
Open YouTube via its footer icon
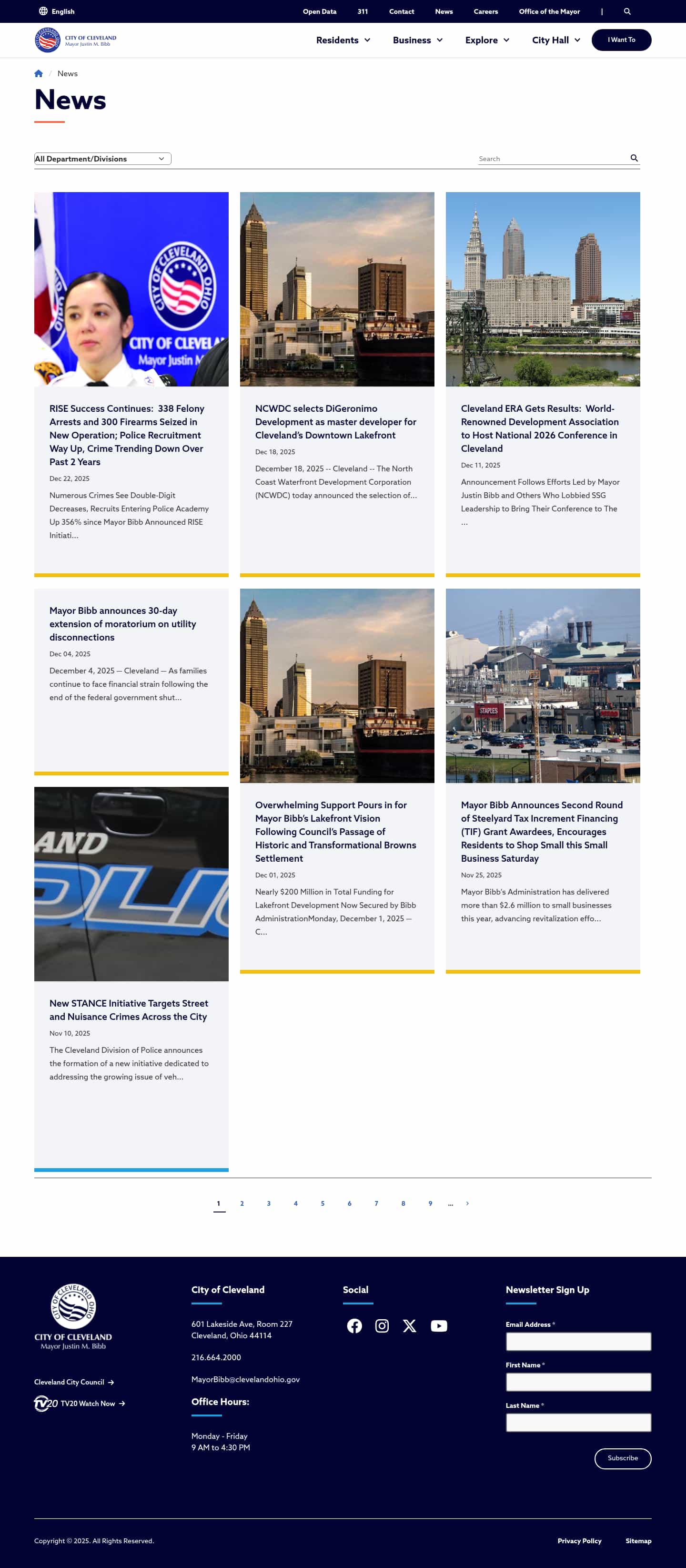click(x=439, y=1326)
